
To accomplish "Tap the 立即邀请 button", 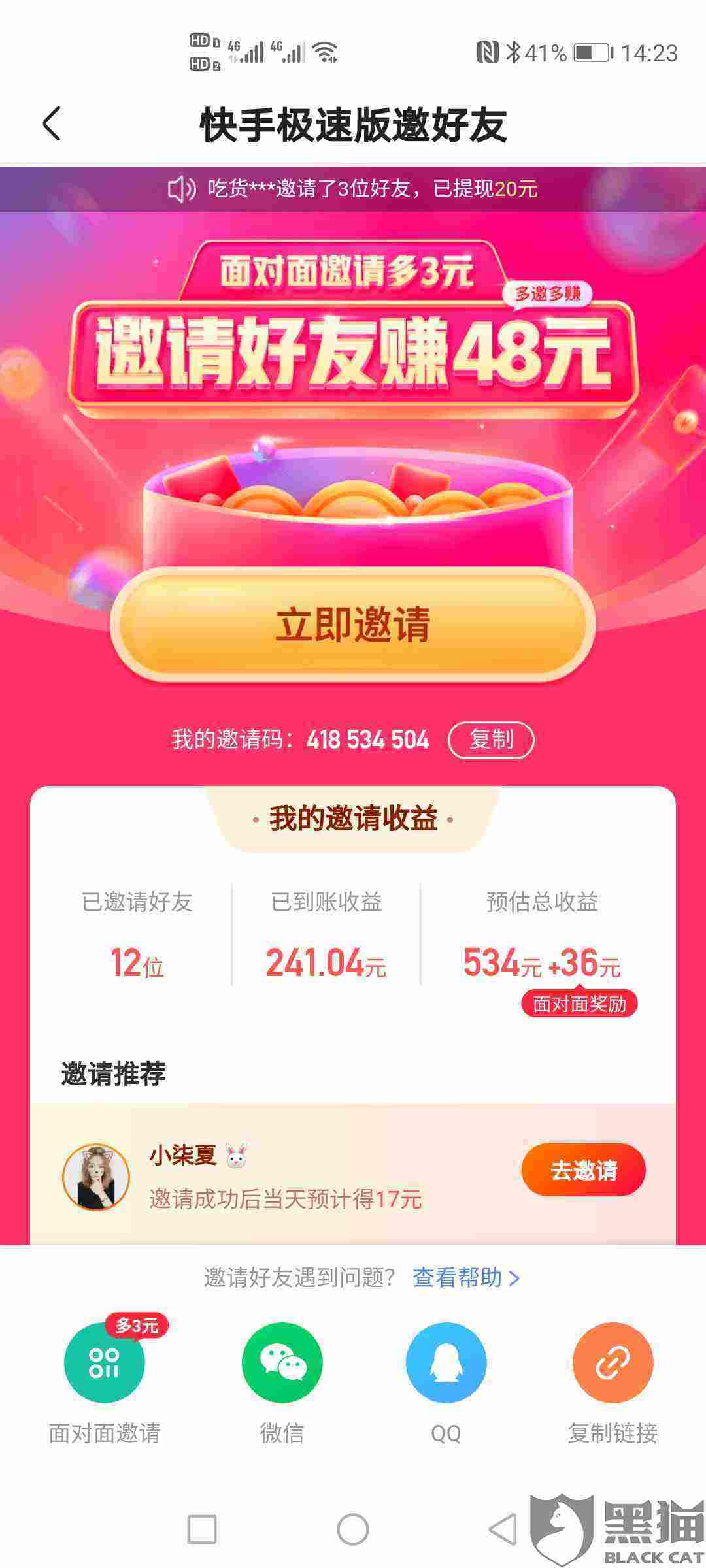I will (x=352, y=625).
